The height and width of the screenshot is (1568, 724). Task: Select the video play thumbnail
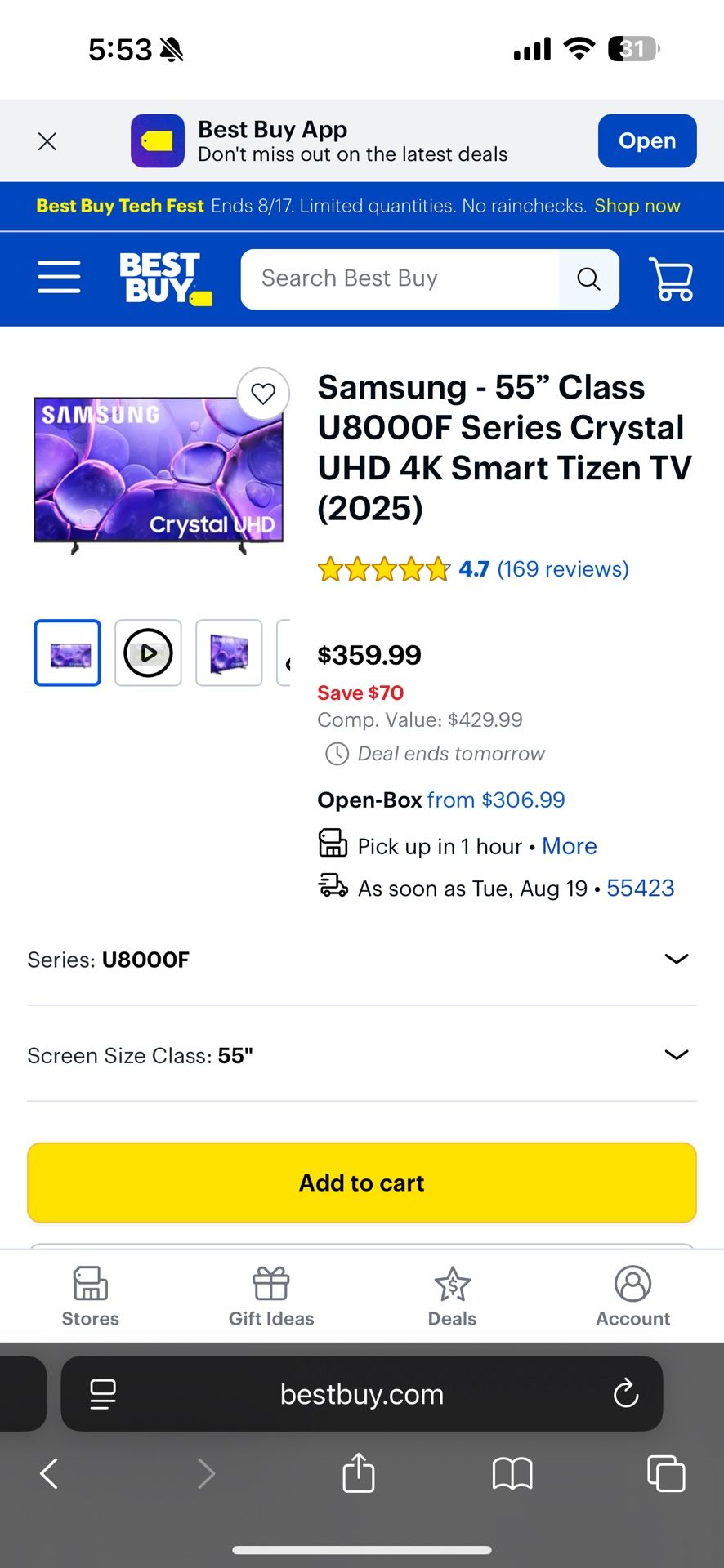148,653
